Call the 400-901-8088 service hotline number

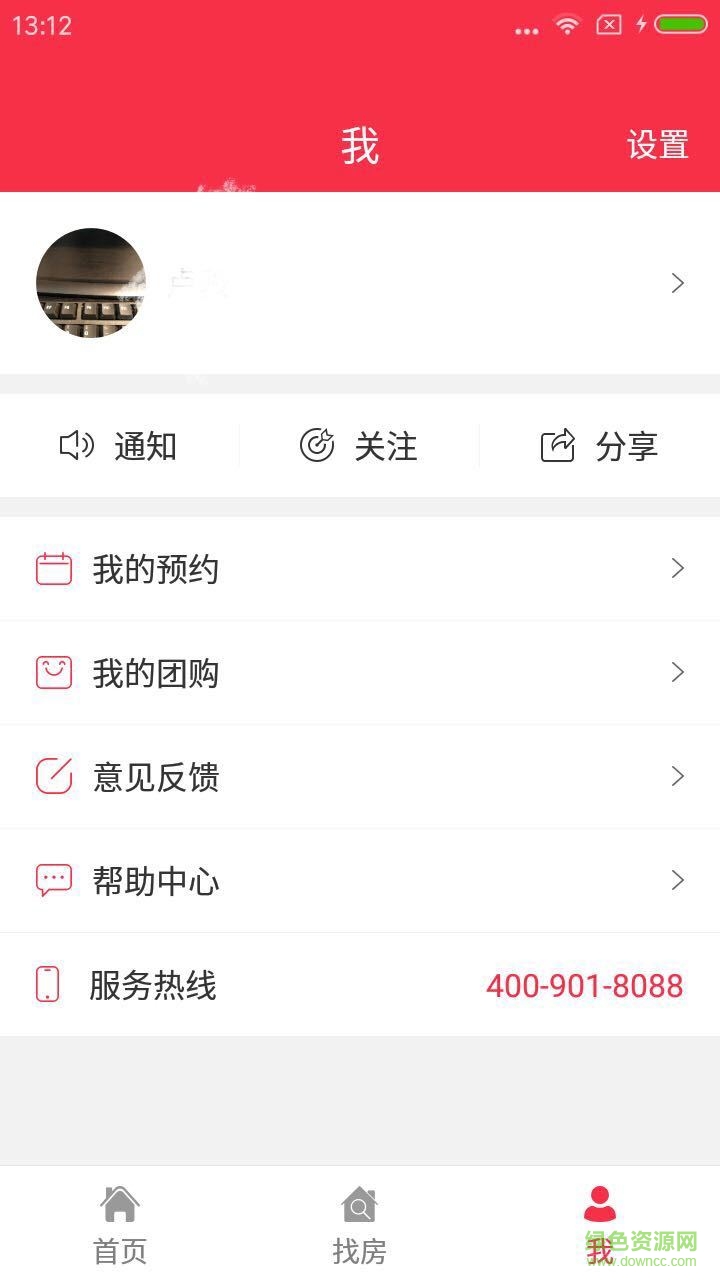click(583, 986)
